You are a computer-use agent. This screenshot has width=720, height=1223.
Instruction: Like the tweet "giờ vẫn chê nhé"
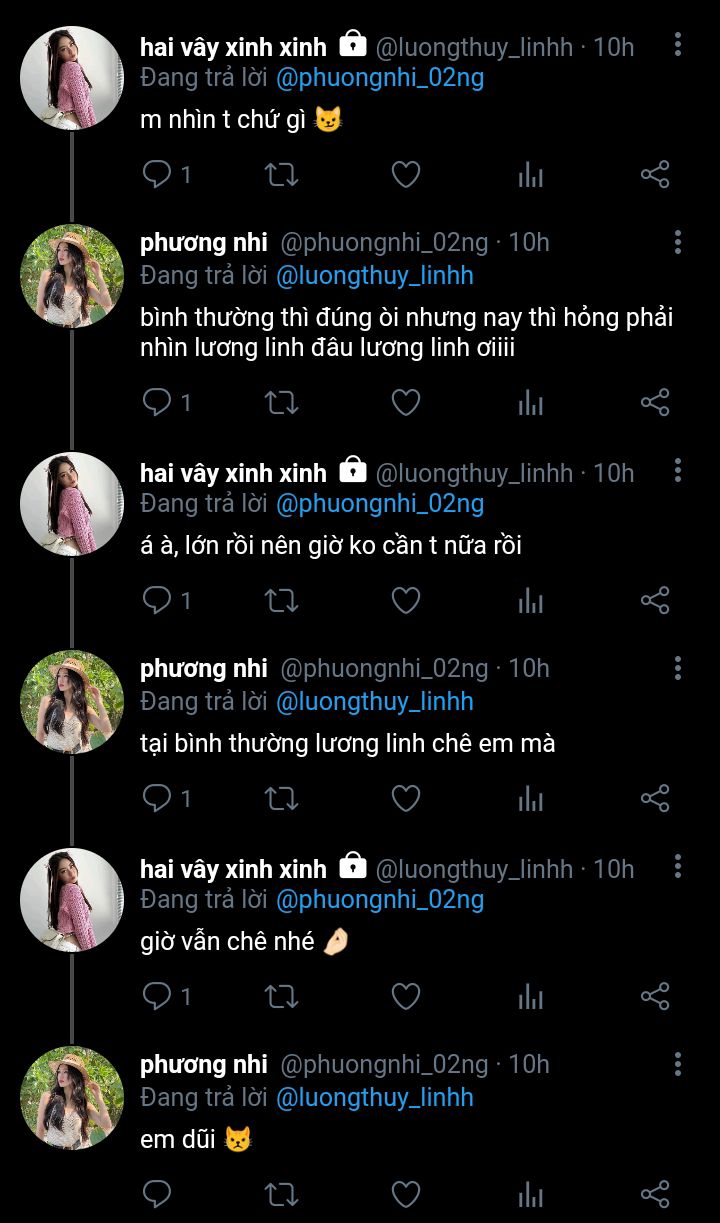pyautogui.click(x=405, y=996)
